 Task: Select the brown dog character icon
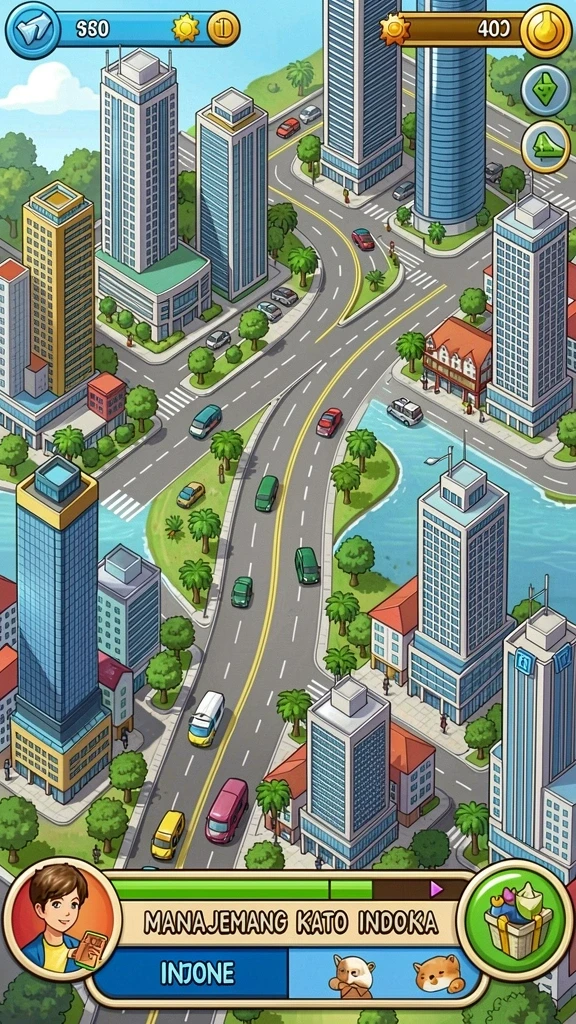(x=351, y=975)
